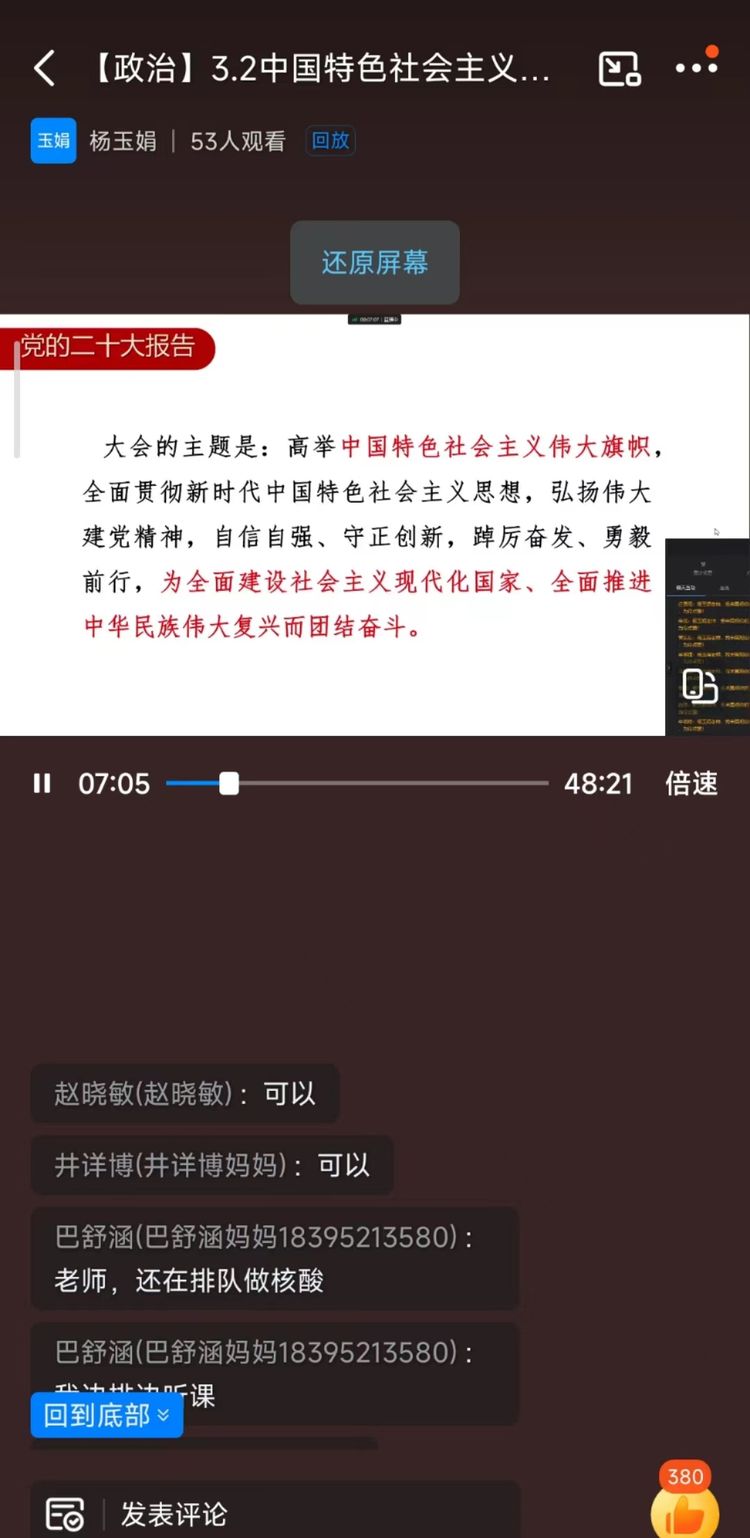
Task: Enable picture-in-picture screen mode
Action: click(x=619, y=69)
